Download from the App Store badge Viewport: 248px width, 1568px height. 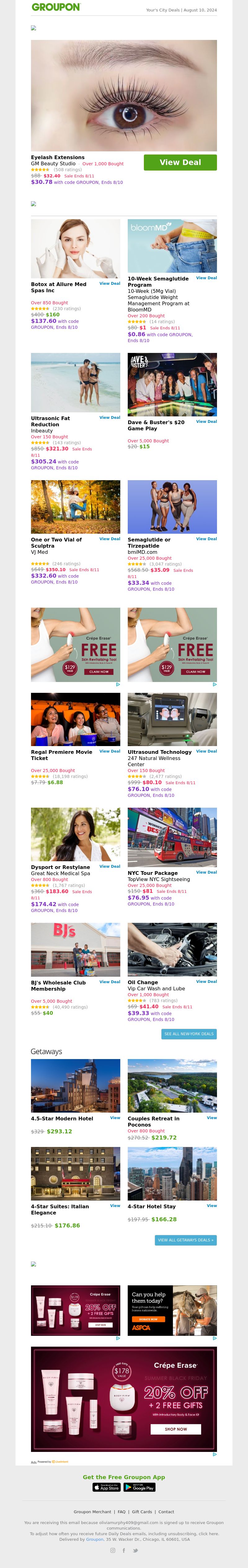(x=107, y=1487)
